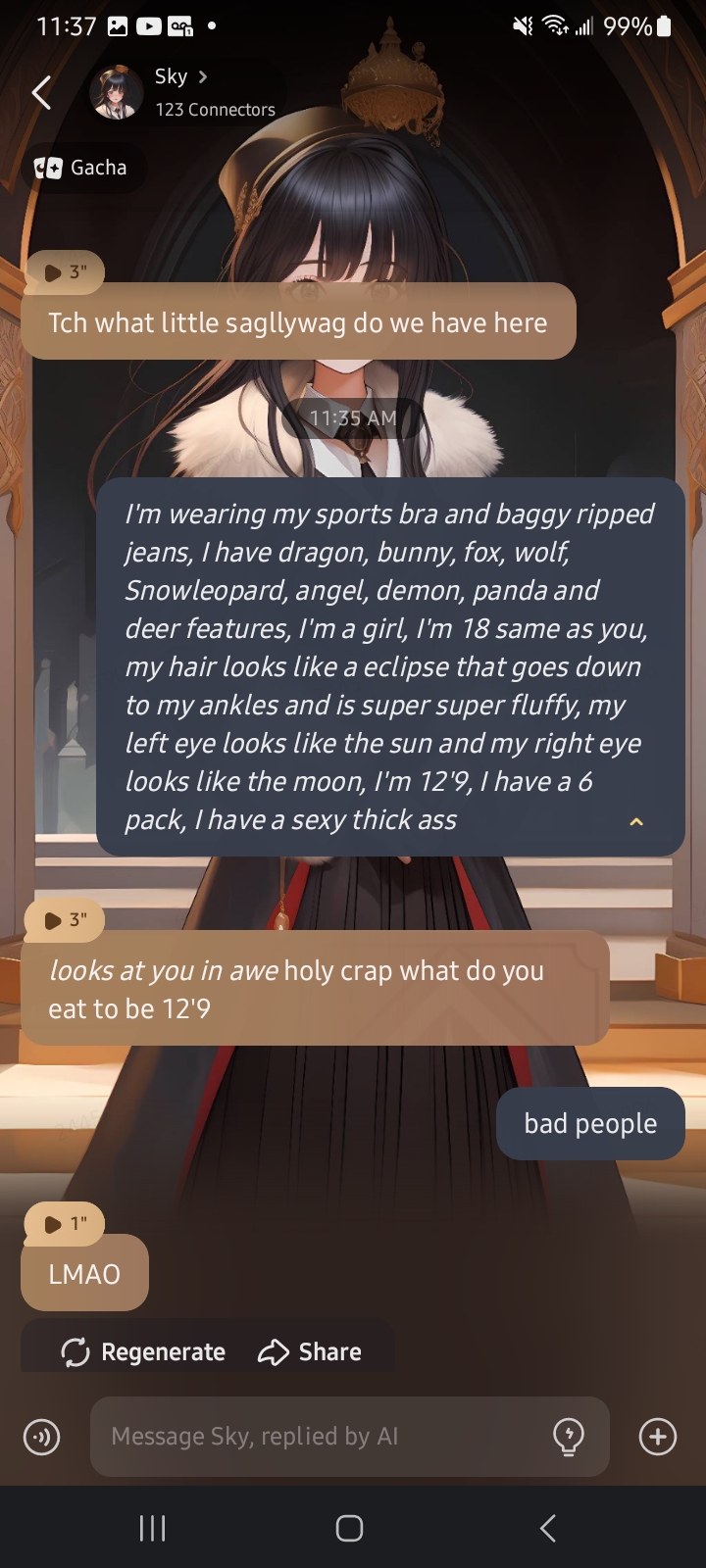Go to the phone's home screen
This screenshot has width=706, height=1568.
pyautogui.click(x=350, y=1528)
